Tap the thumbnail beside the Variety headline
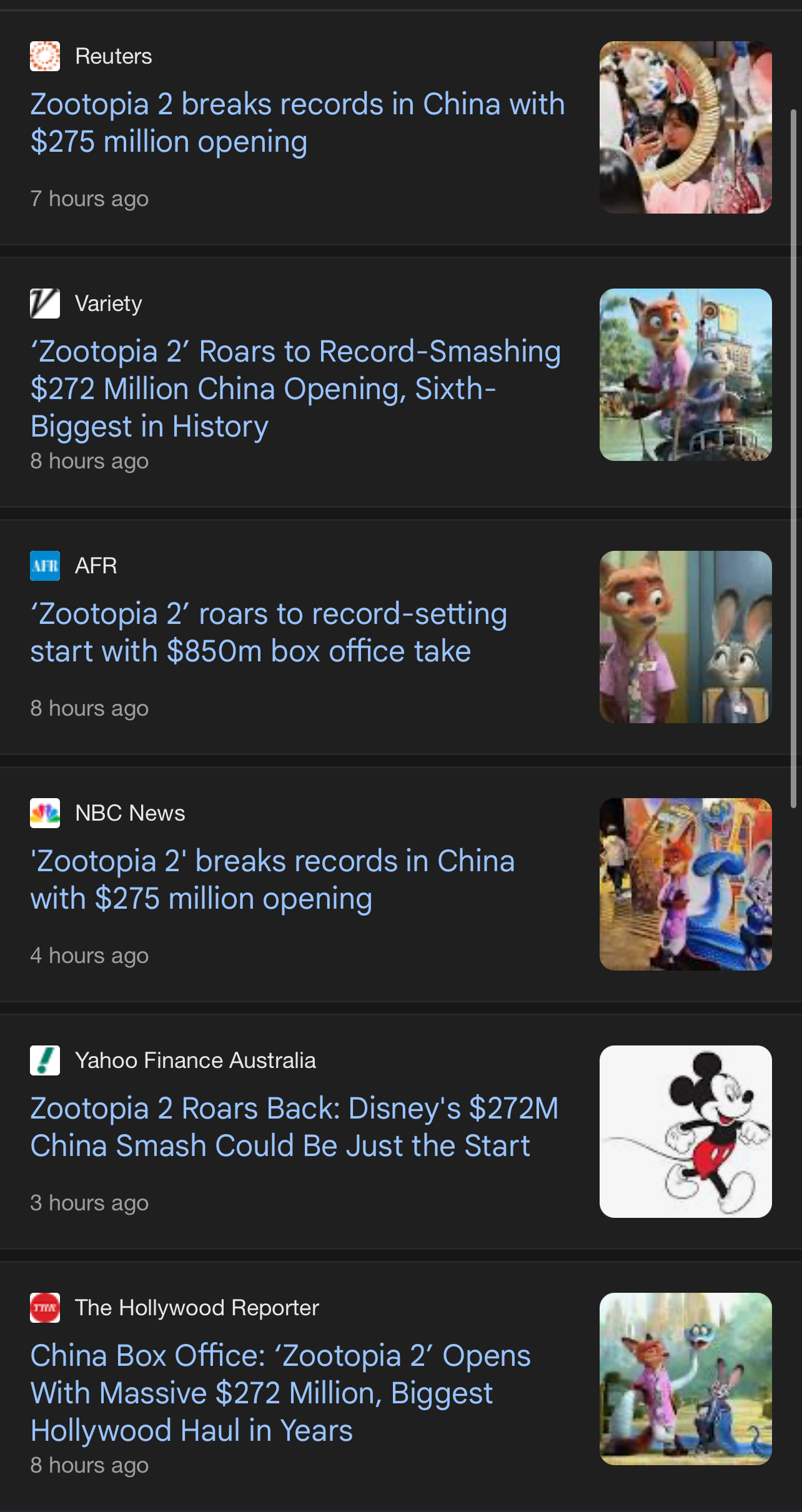 [x=685, y=375]
